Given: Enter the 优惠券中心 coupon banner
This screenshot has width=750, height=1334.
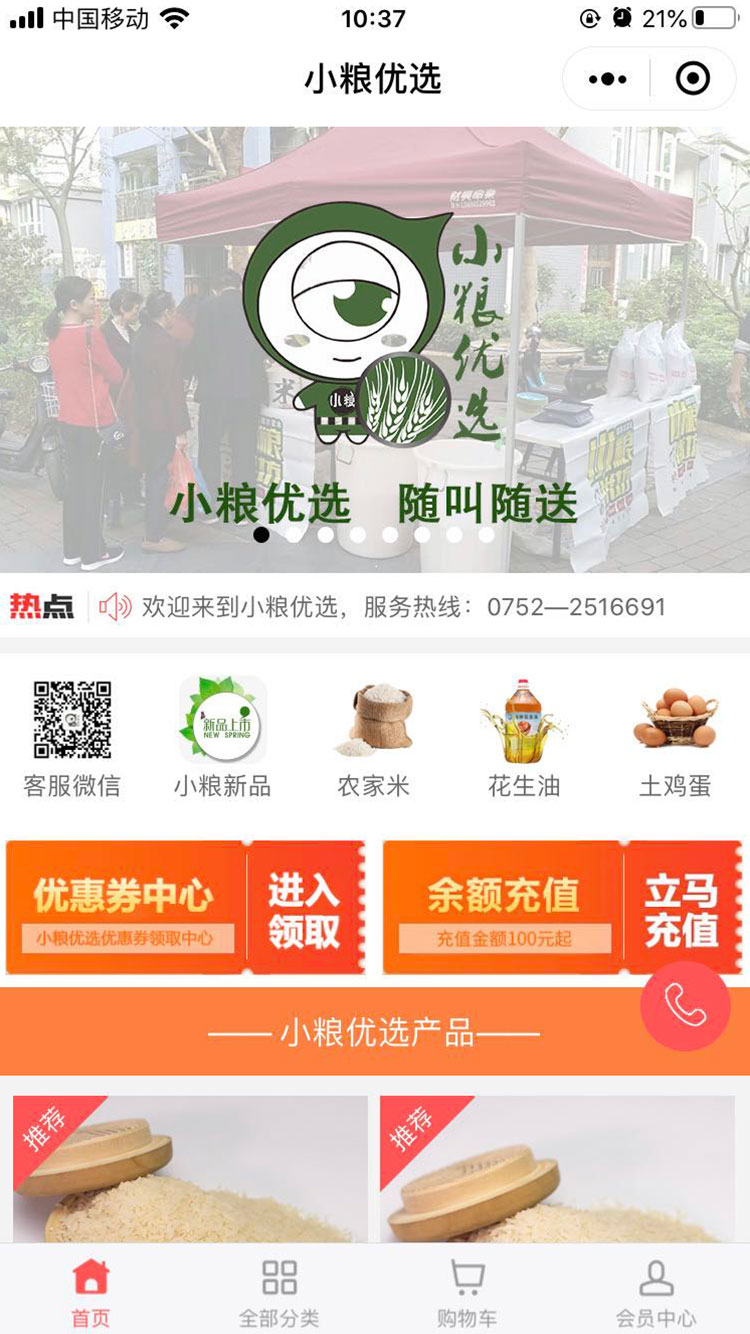Looking at the screenshot, I should (x=186, y=908).
